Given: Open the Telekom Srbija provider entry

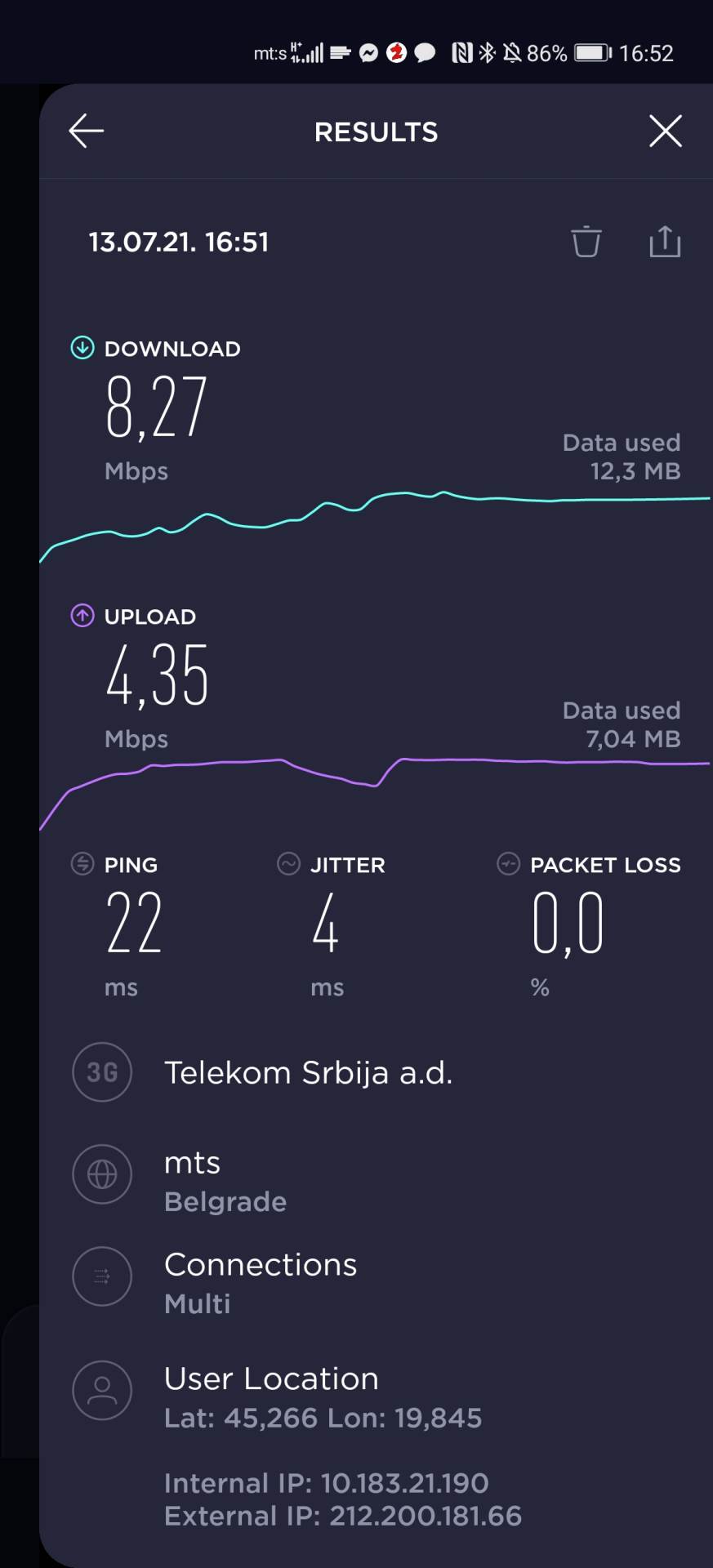Looking at the screenshot, I should [308, 1072].
